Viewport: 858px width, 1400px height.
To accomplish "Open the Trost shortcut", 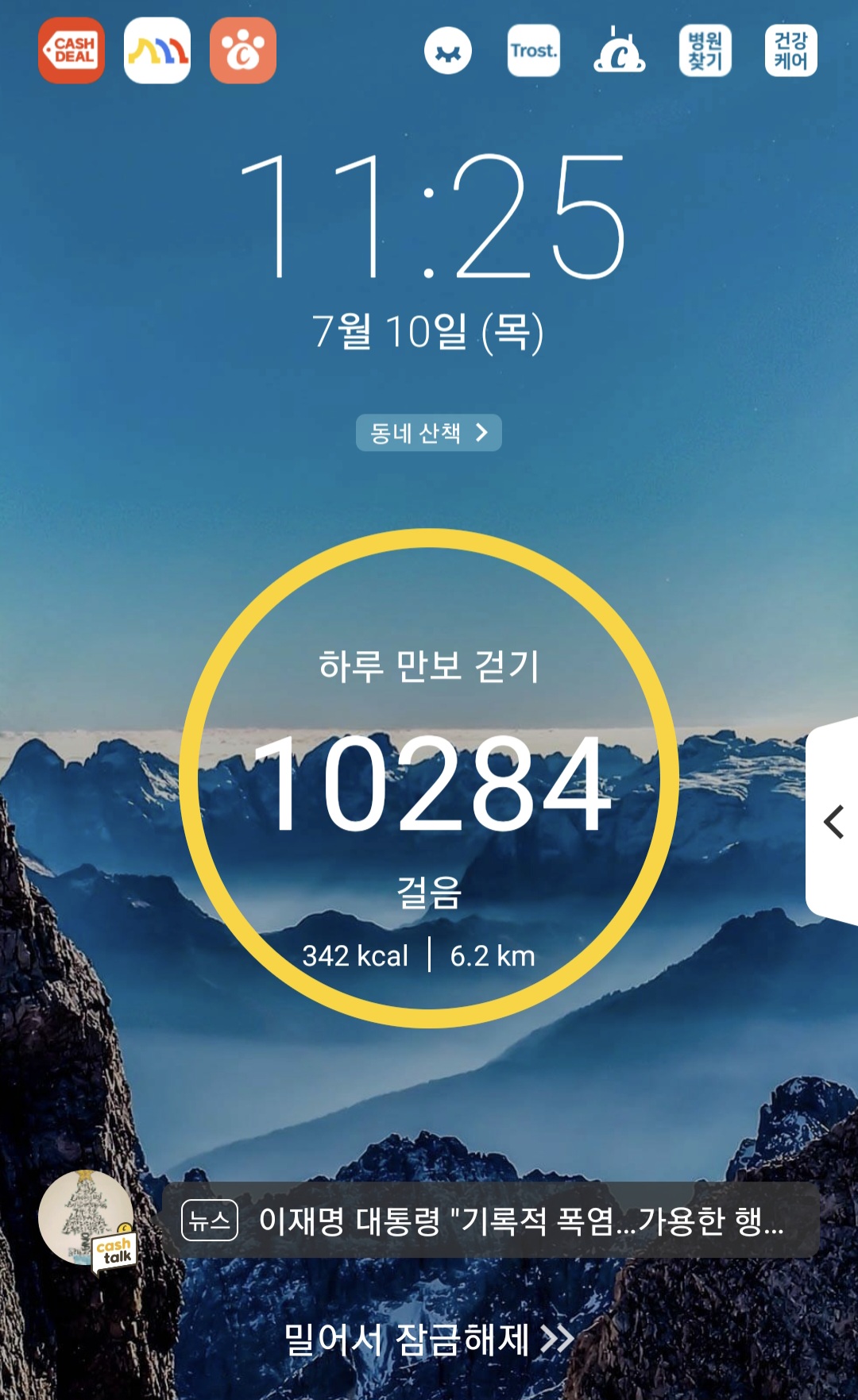I will [534, 51].
